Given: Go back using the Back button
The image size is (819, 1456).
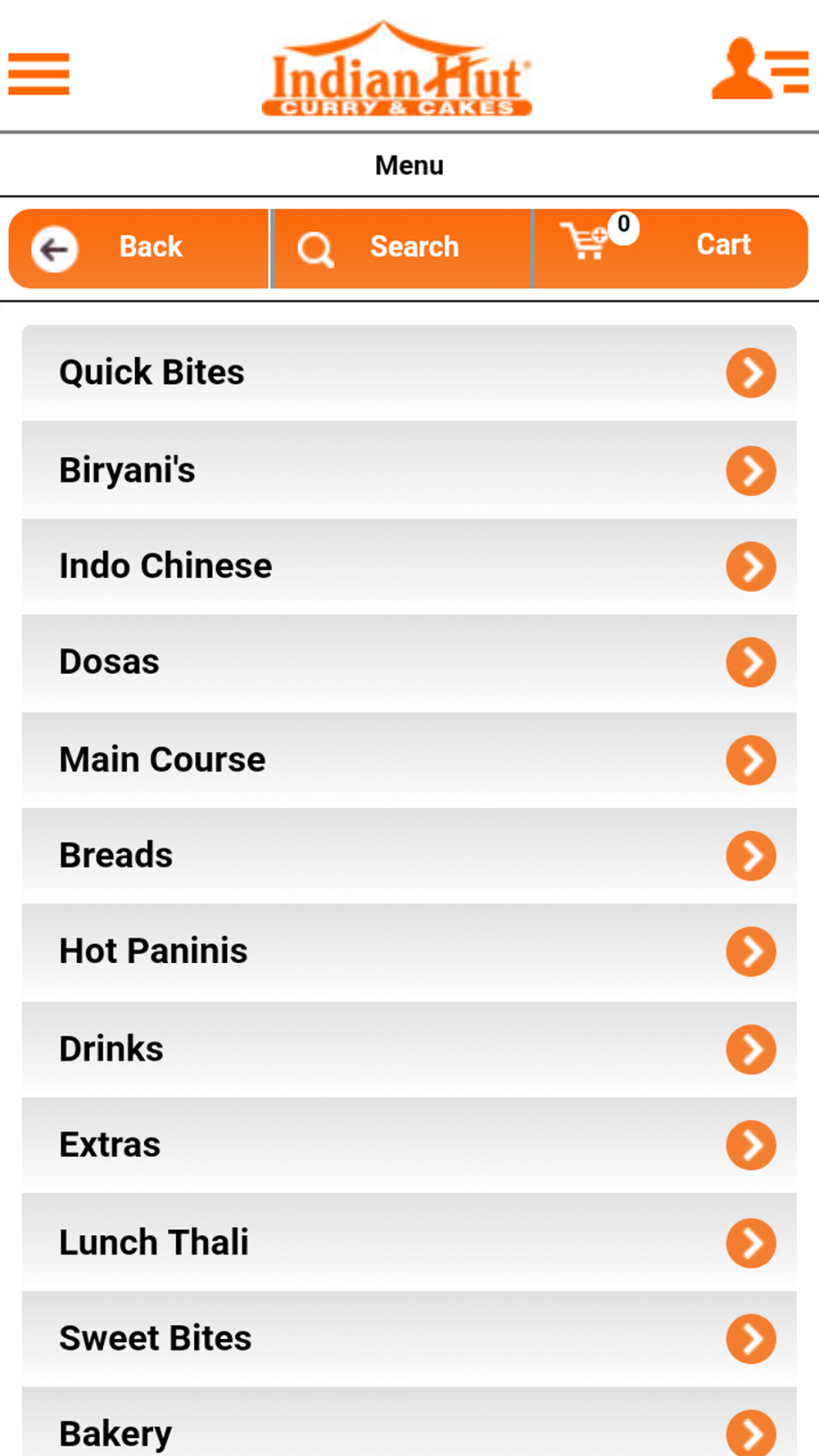Looking at the screenshot, I should (x=138, y=248).
